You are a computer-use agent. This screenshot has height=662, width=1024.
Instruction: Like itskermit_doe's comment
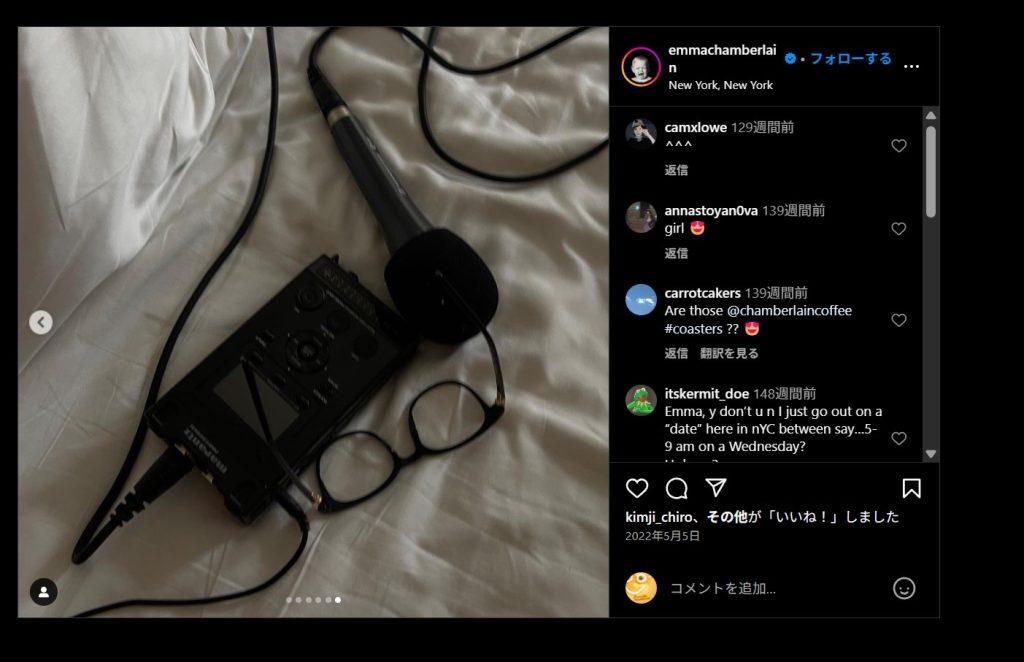tap(898, 438)
